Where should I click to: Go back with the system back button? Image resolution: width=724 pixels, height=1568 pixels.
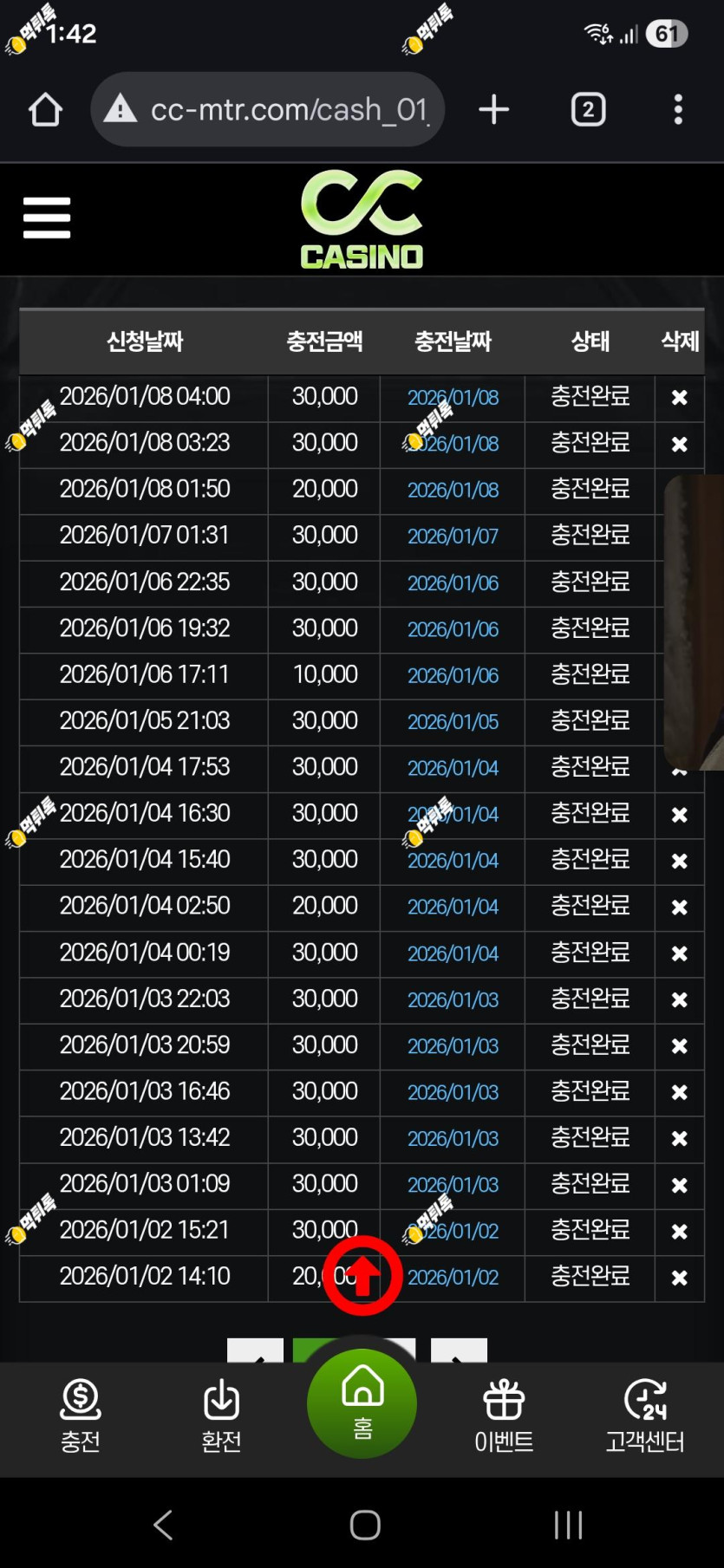click(x=163, y=1525)
